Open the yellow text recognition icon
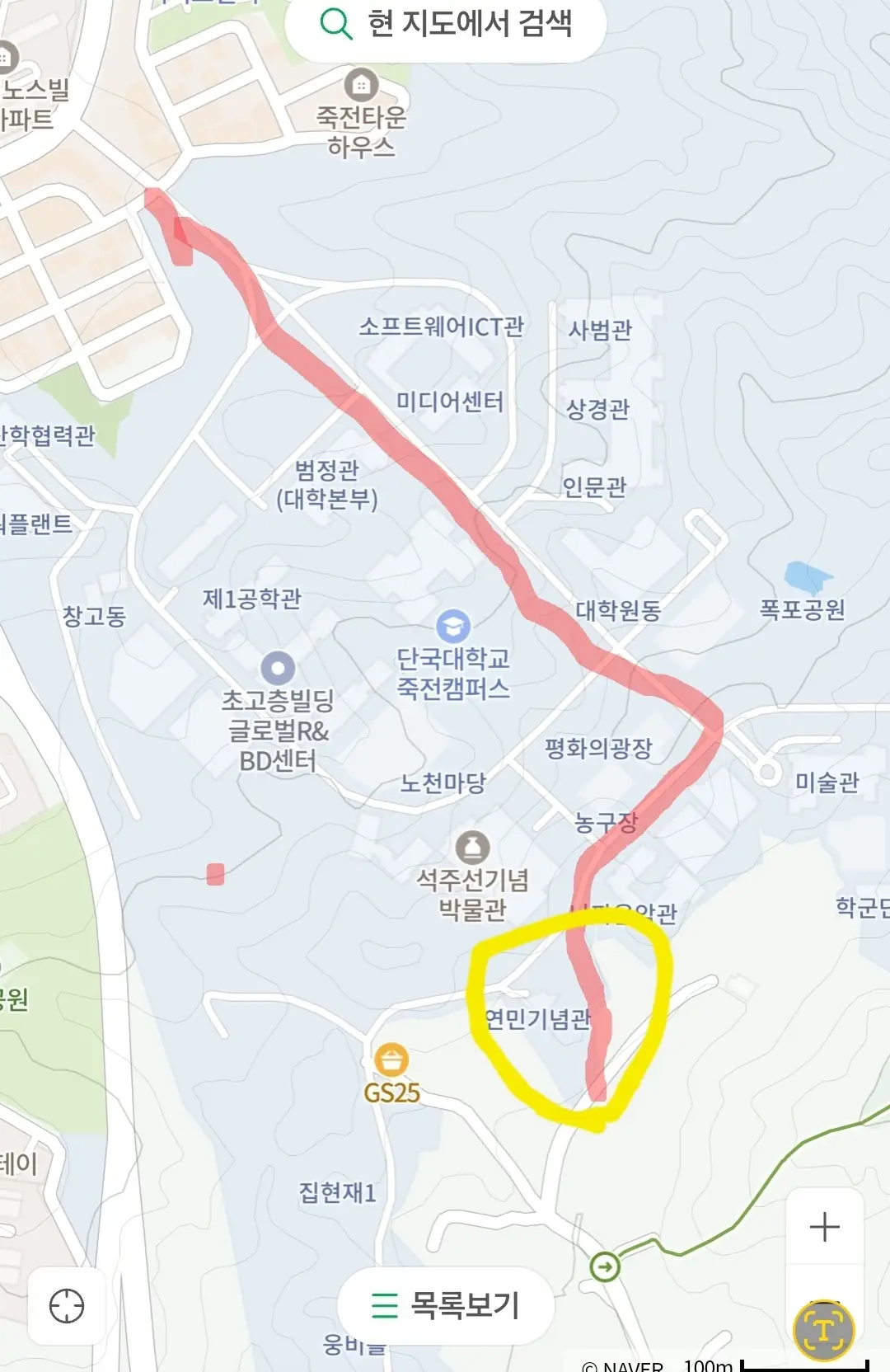 coord(823,1328)
